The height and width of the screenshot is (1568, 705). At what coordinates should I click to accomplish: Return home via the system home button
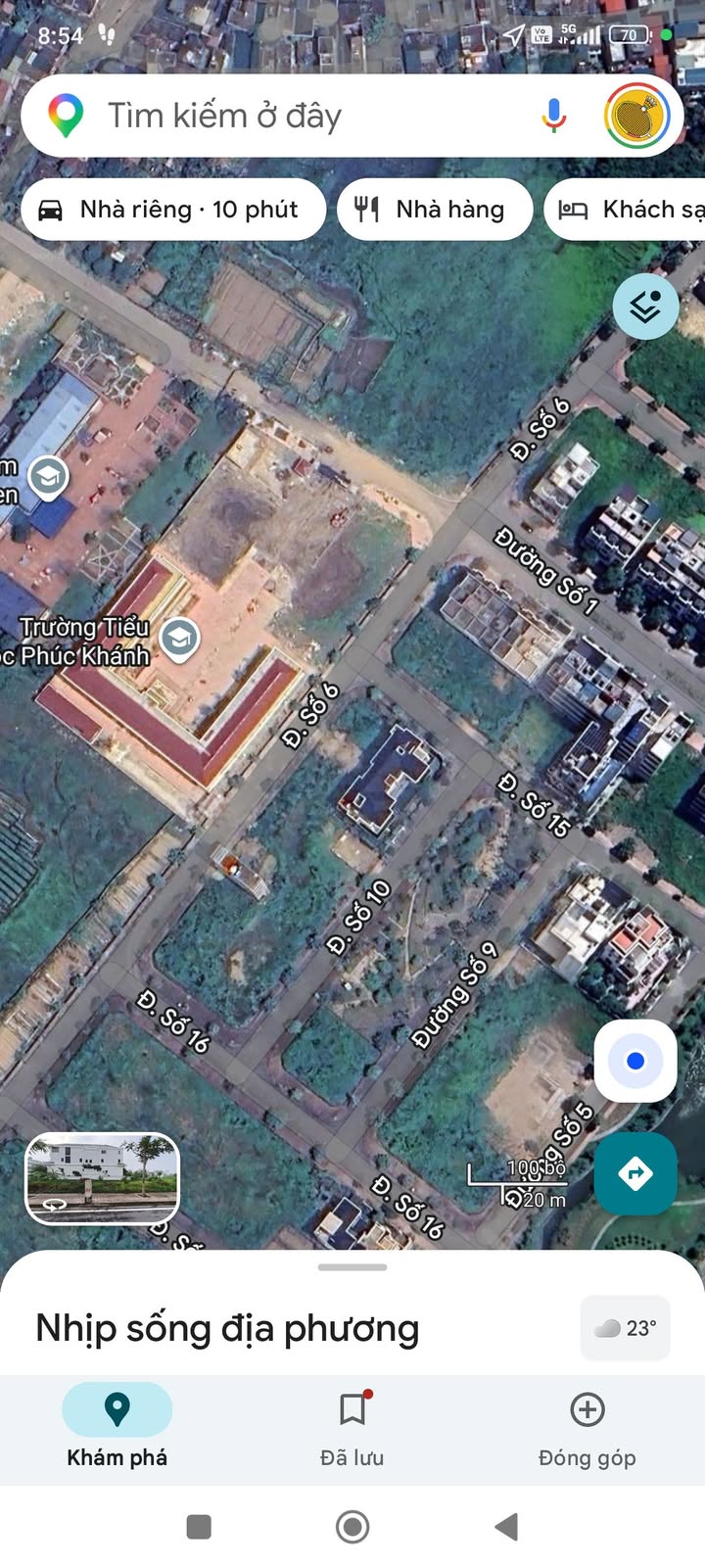click(x=352, y=1526)
